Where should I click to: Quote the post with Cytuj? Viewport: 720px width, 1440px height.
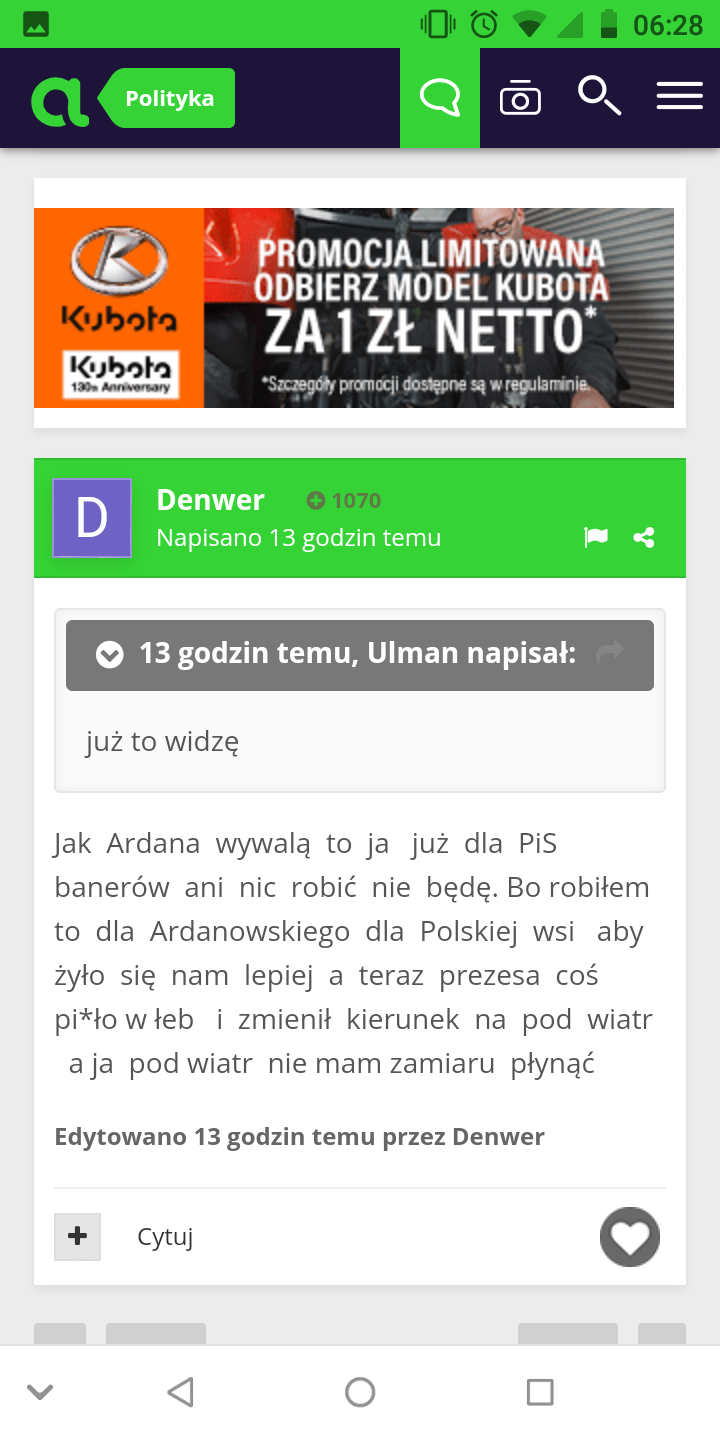(x=165, y=1237)
